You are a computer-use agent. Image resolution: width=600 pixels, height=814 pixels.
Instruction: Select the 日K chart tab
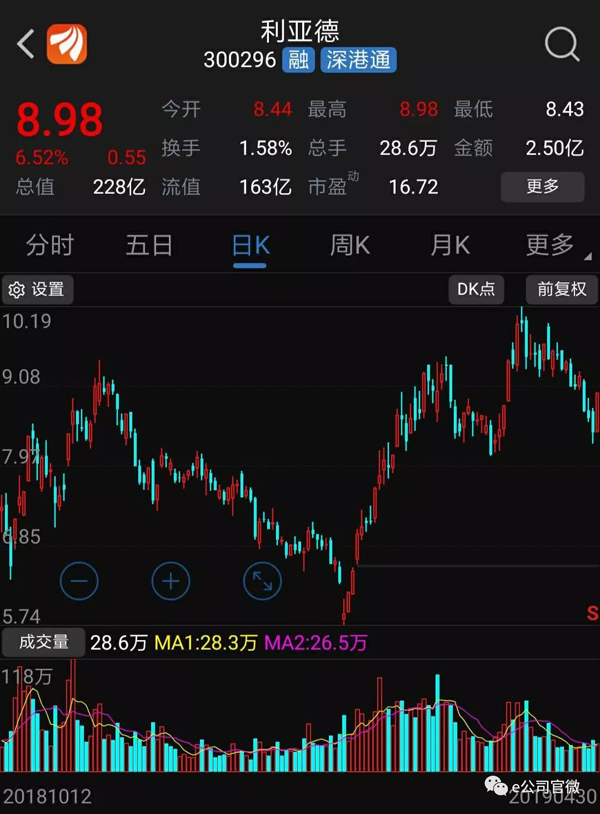250,245
